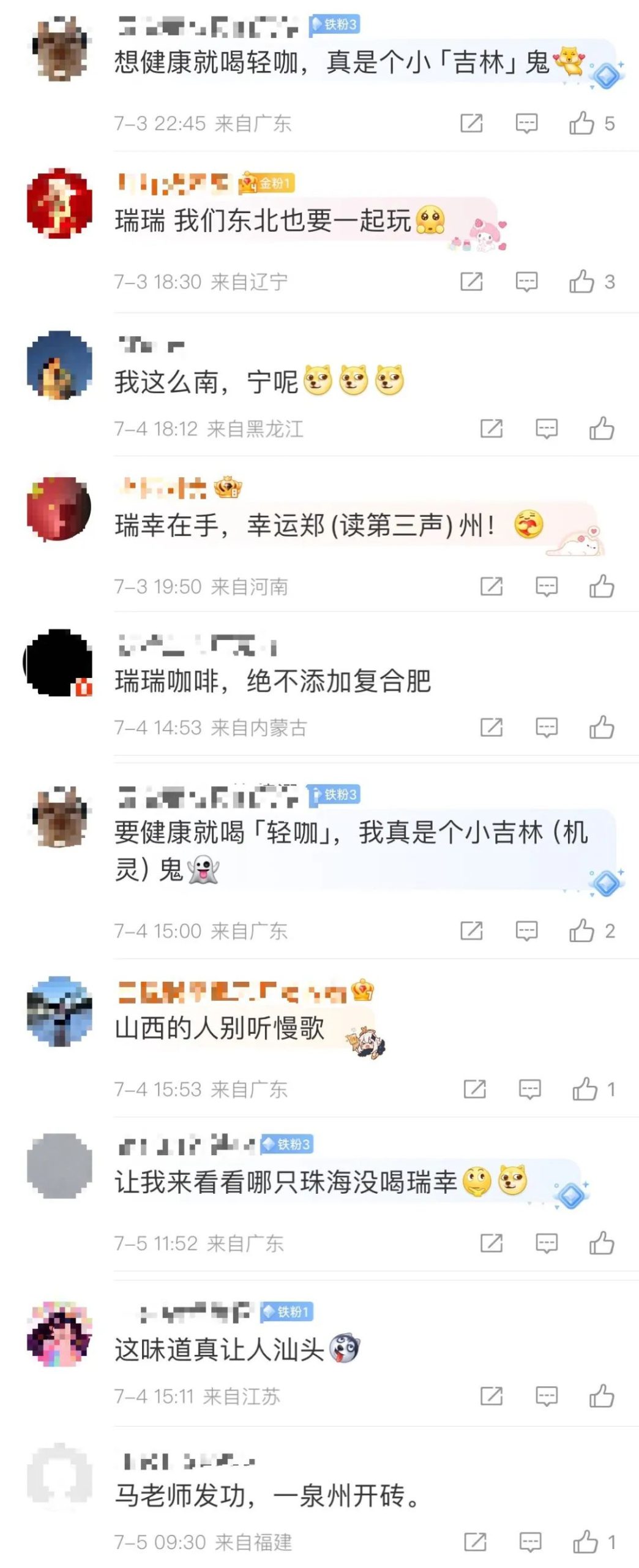Open avatar of '这味道真让人汕头' commenter
Image resolution: width=639 pixels, height=1568 pixels.
coord(59,1334)
